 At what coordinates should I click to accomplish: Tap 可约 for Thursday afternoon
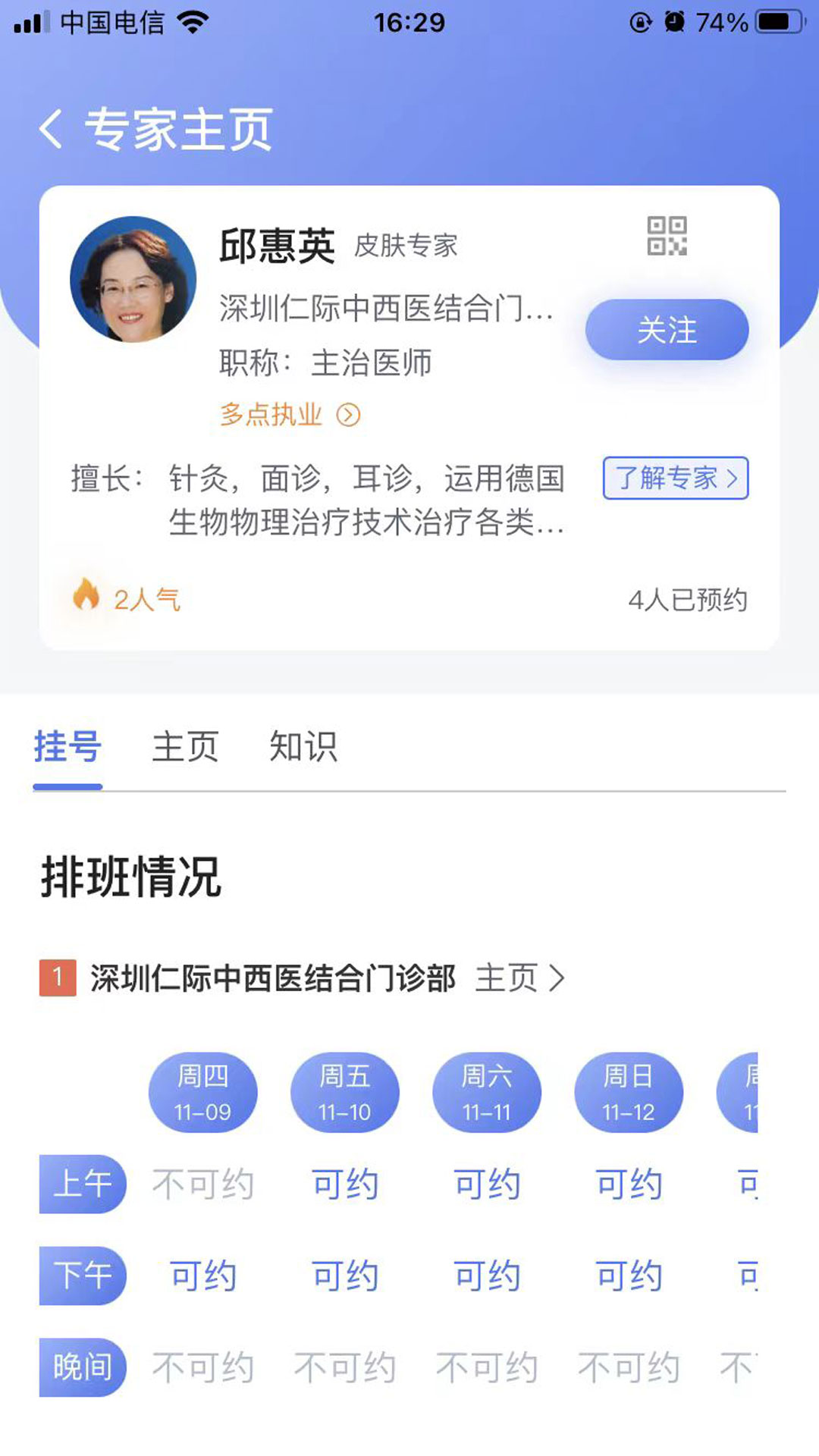click(202, 1276)
